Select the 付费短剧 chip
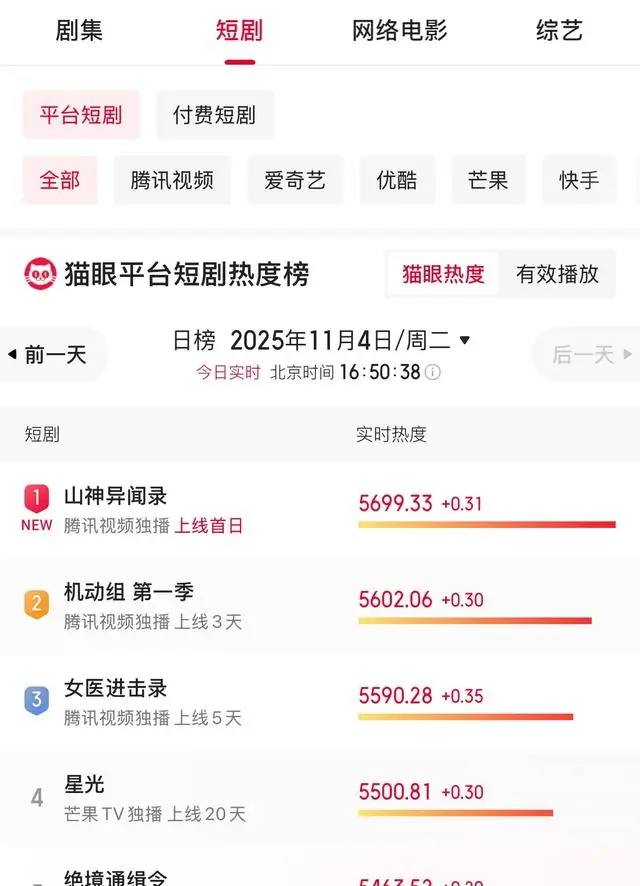The width and height of the screenshot is (640, 886). [x=214, y=115]
